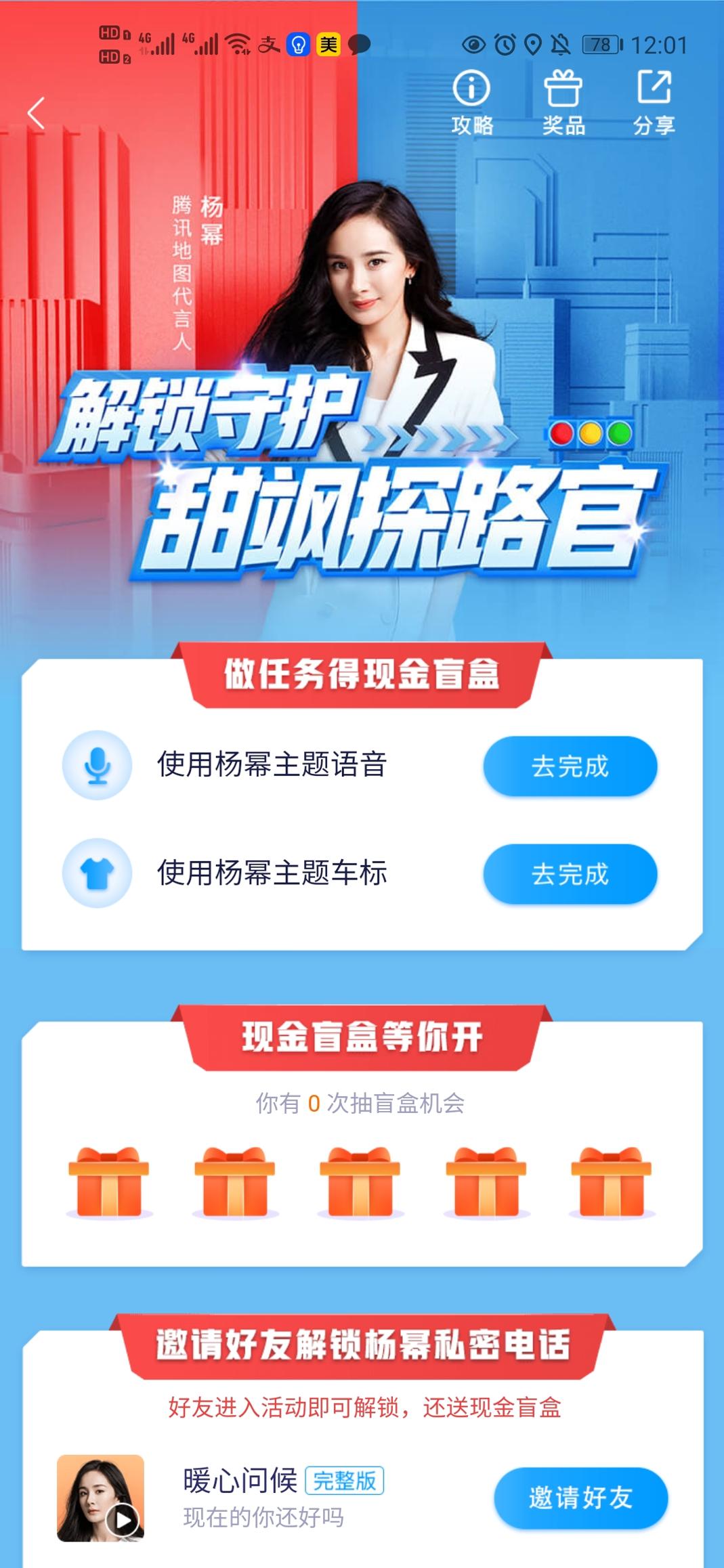Tap 邀请好友 to invite a friend
This screenshot has height=1568, width=724.
click(x=580, y=1498)
